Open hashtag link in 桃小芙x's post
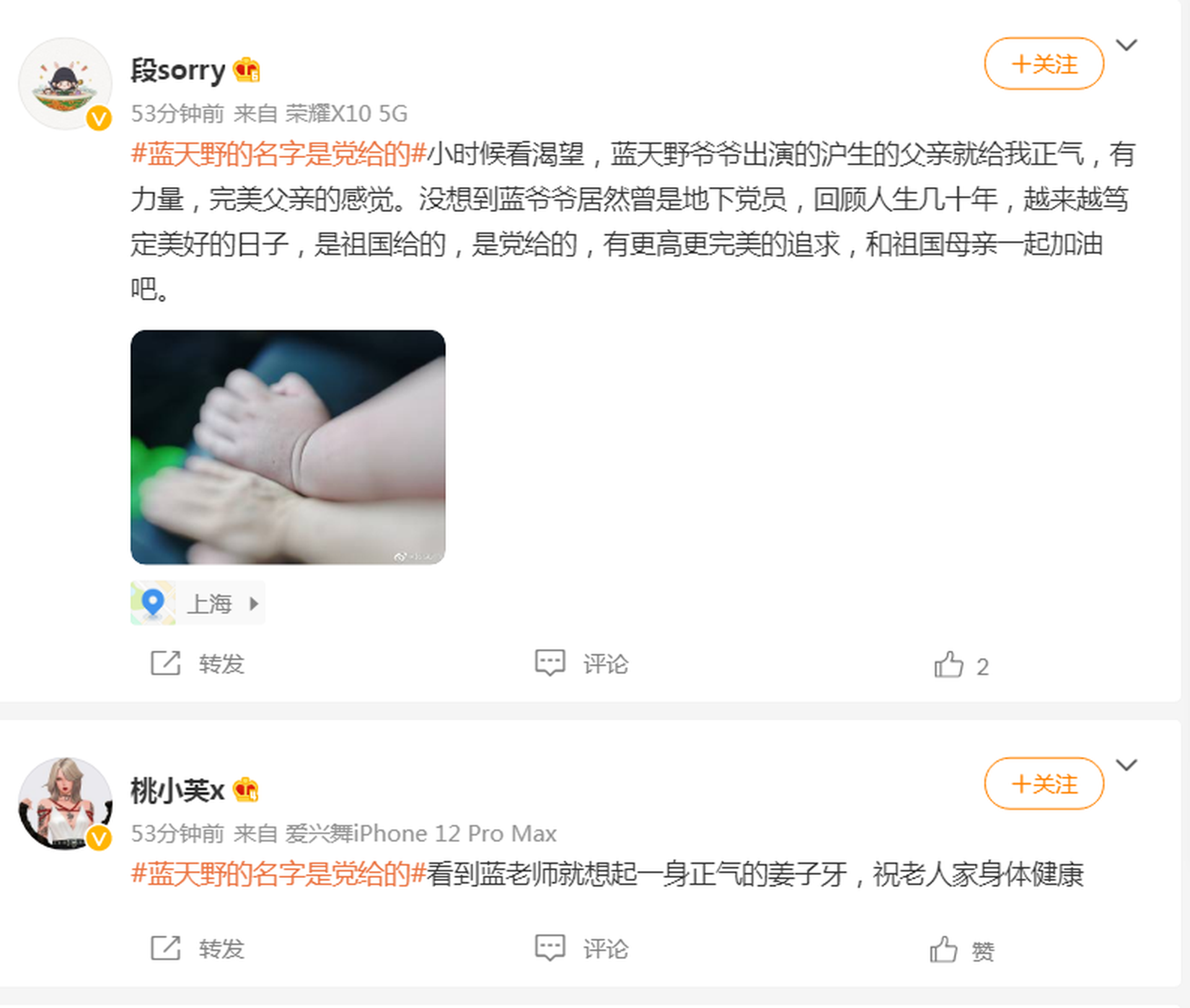Image resolution: width=1190 pixels, height=1008 pixels. click(x=279, y=874)
